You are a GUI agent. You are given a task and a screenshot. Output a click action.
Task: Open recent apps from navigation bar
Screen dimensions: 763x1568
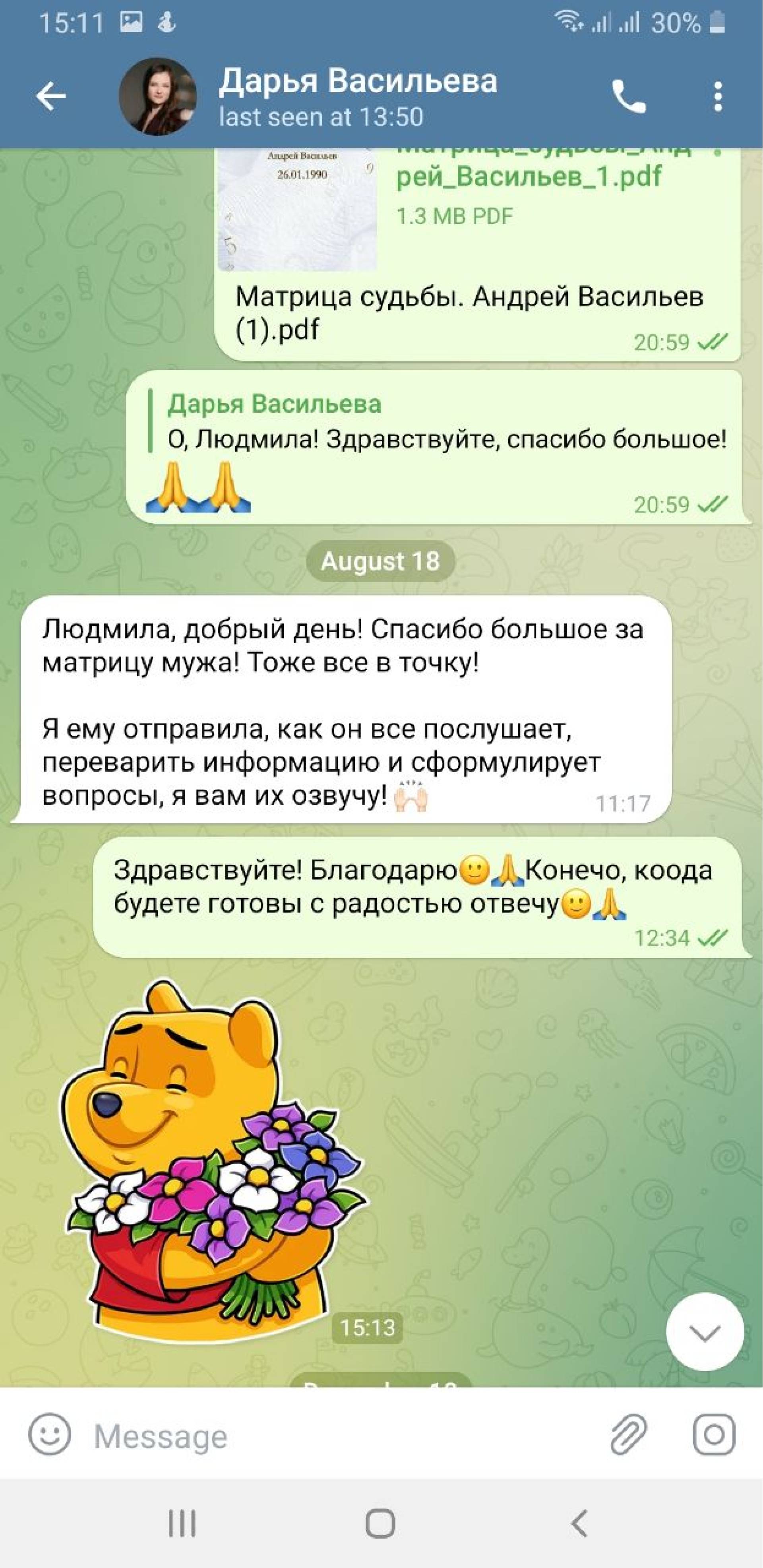(181, 1524)
